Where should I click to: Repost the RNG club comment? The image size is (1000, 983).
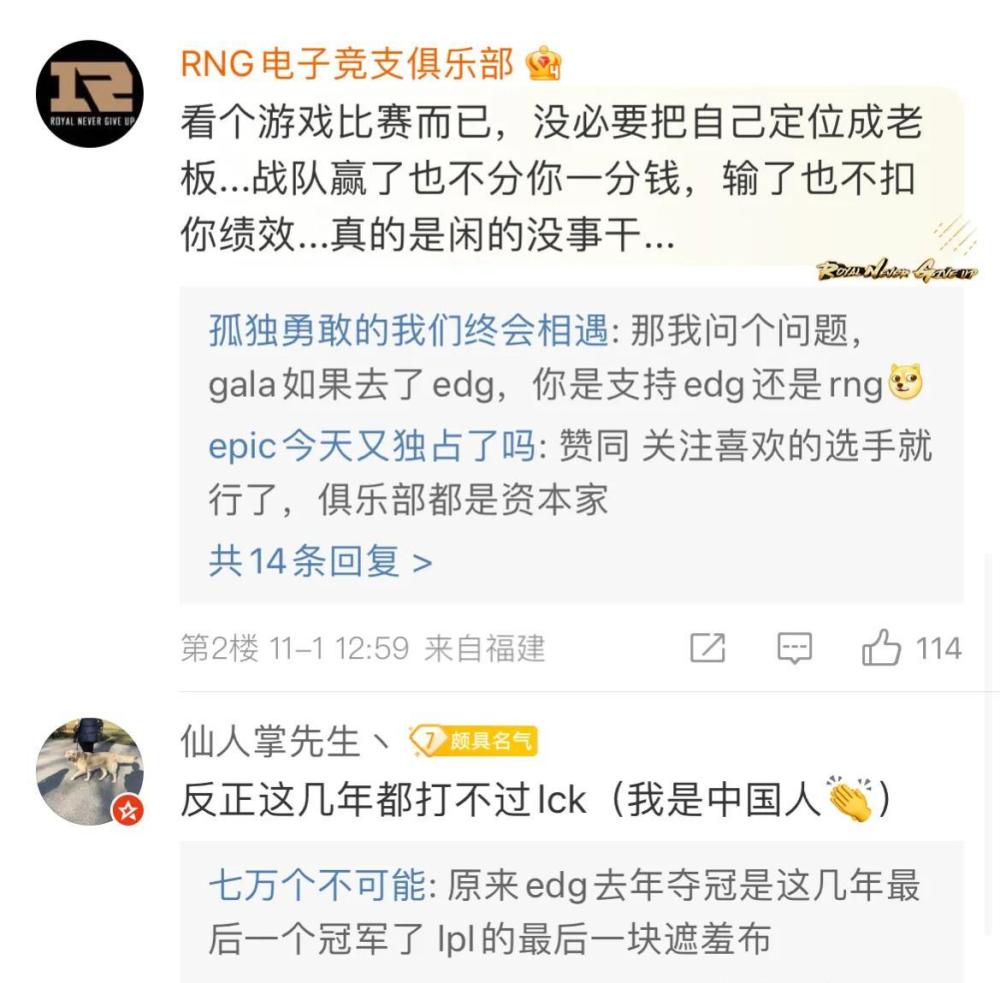707,649
